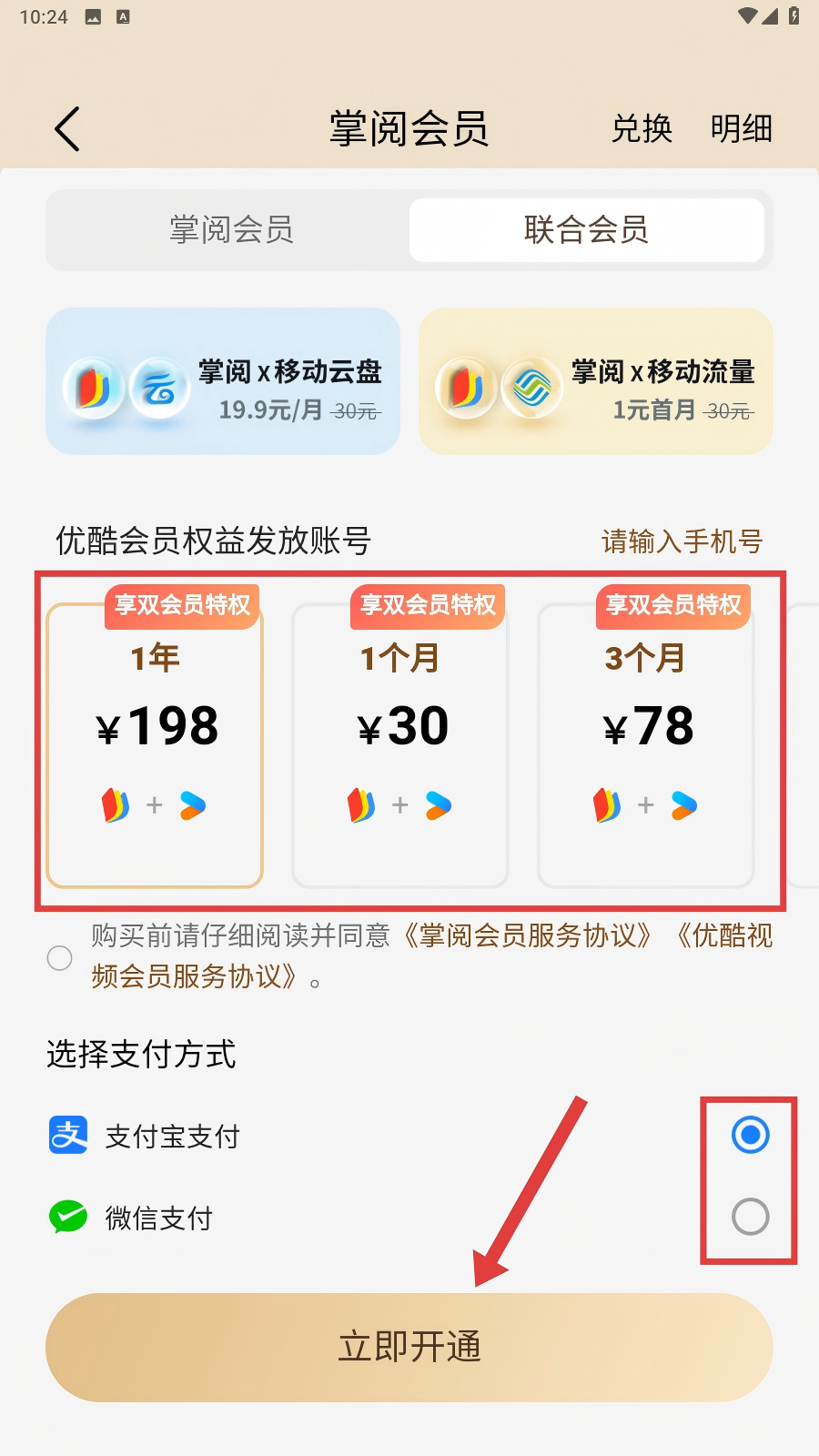This screenshot has height=1456, width=819.
Task: Switch to 联合会员 tab
Action: click(x=586, y=230)
